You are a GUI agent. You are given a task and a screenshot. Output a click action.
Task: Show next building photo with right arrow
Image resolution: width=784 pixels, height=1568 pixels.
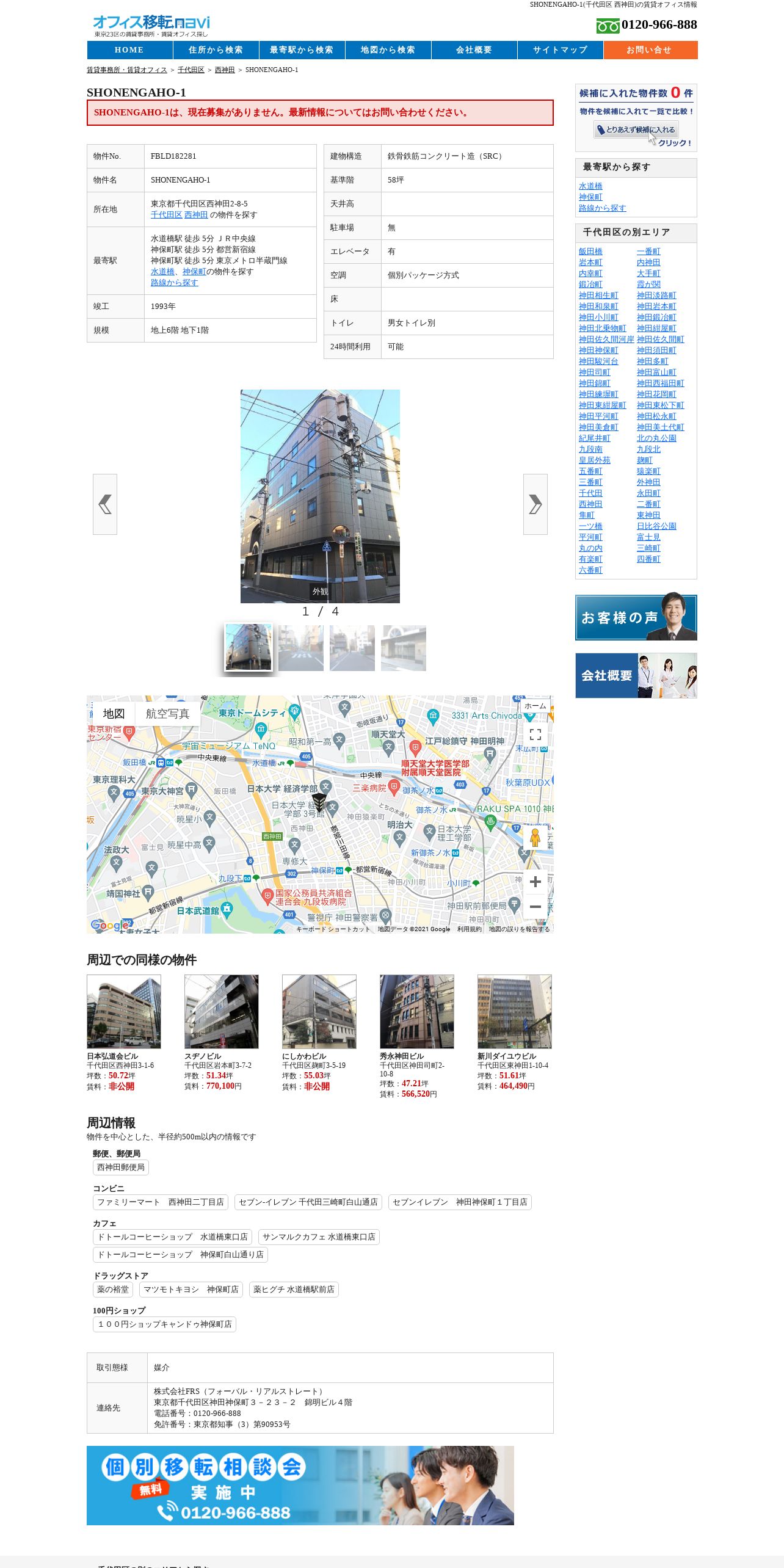coord(535,504)
